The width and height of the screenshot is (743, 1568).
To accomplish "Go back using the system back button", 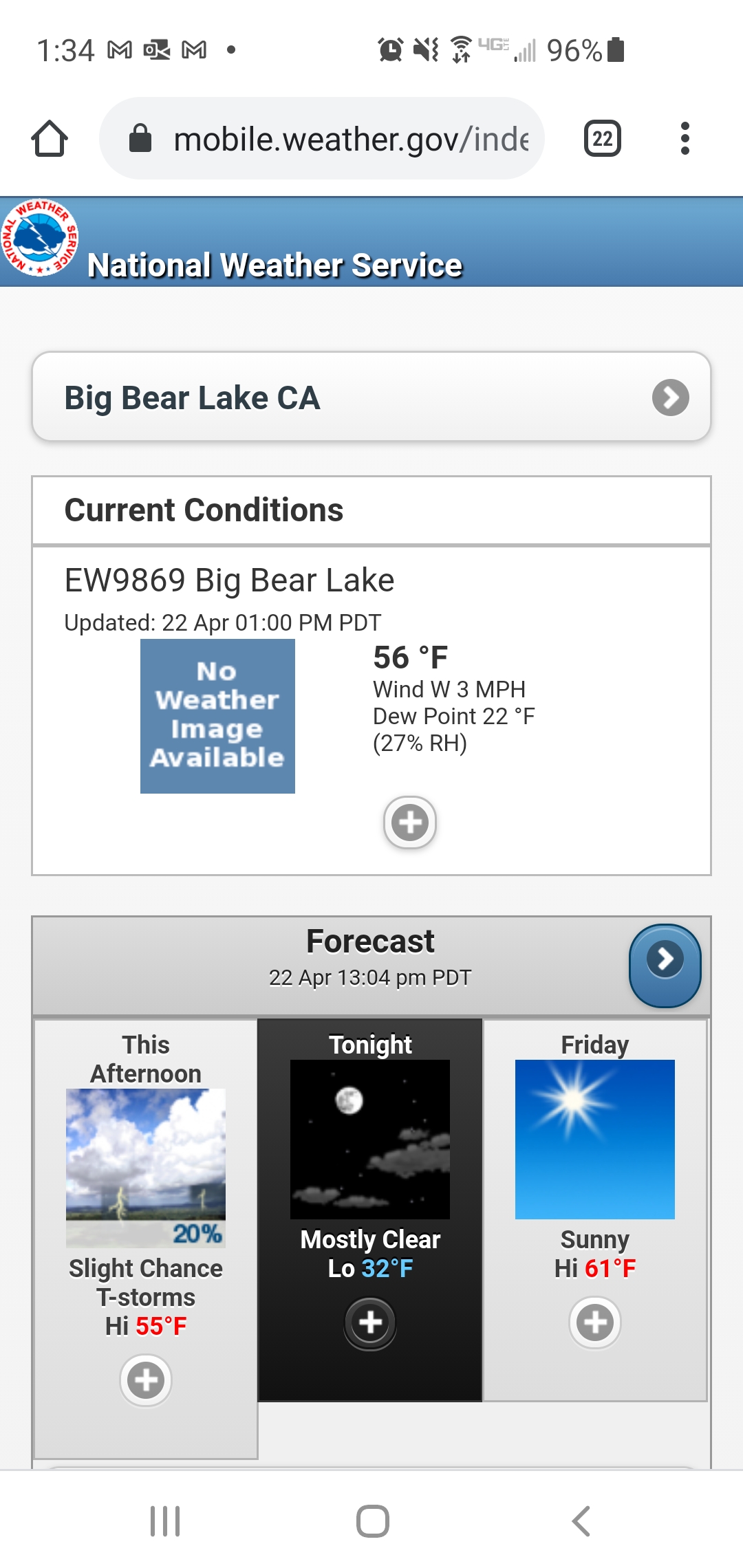I will click(x=581, y=1521).
